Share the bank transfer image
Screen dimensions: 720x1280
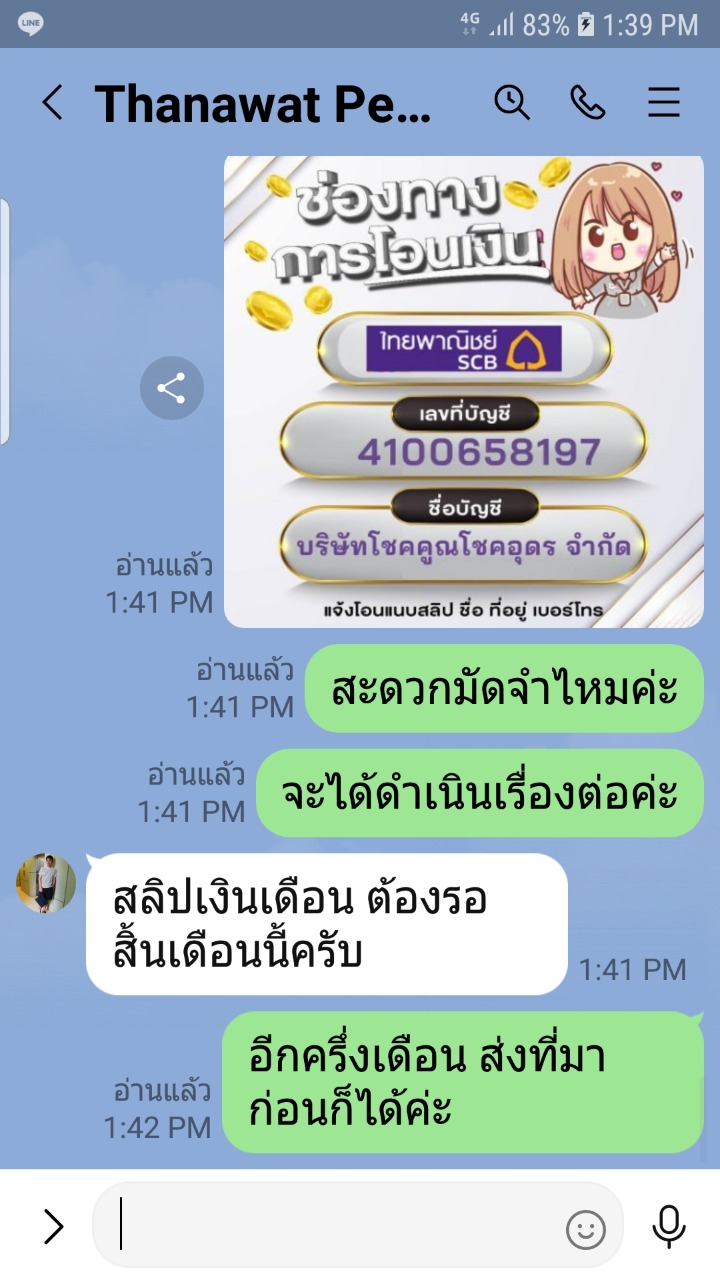pos(171,388)
